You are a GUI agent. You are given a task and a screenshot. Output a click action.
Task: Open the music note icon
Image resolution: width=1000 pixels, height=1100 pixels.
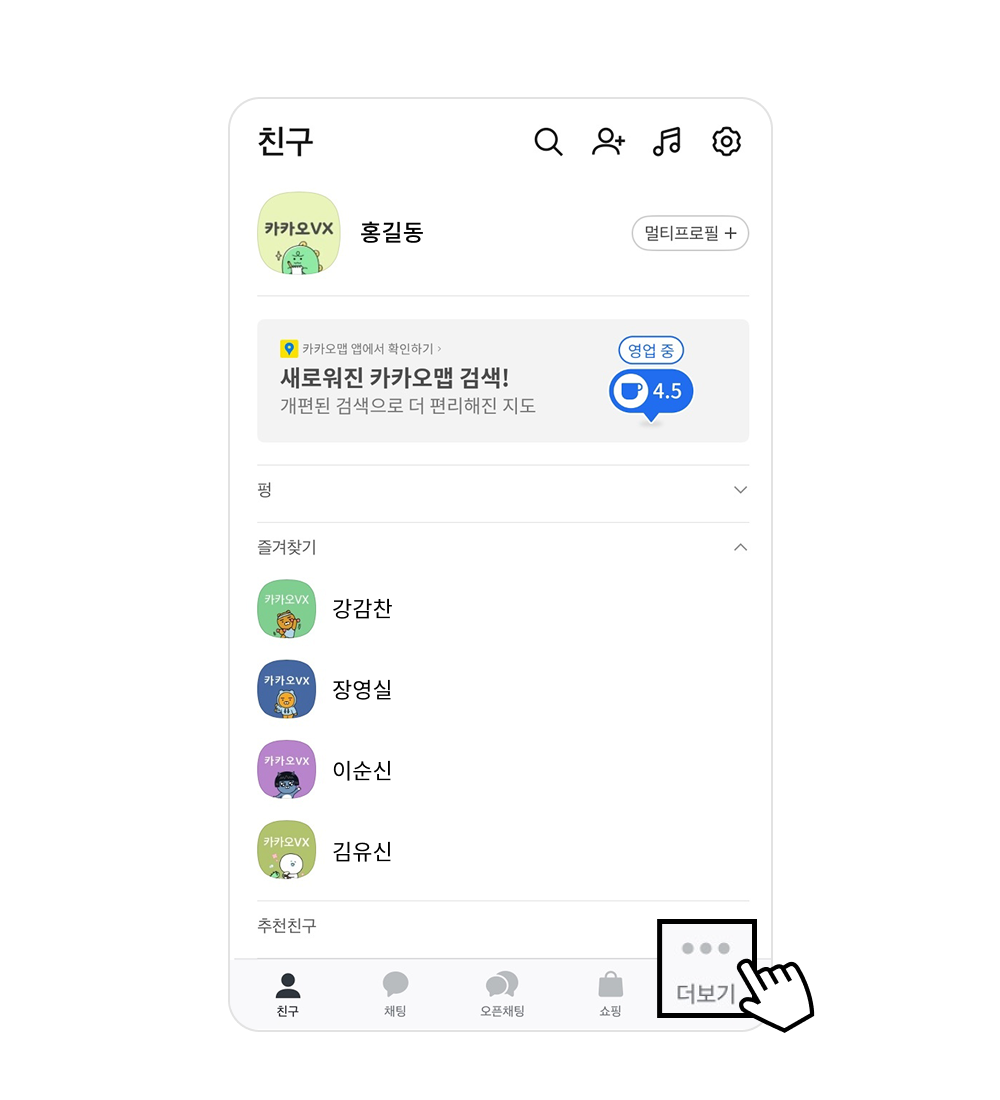[667, 142]
